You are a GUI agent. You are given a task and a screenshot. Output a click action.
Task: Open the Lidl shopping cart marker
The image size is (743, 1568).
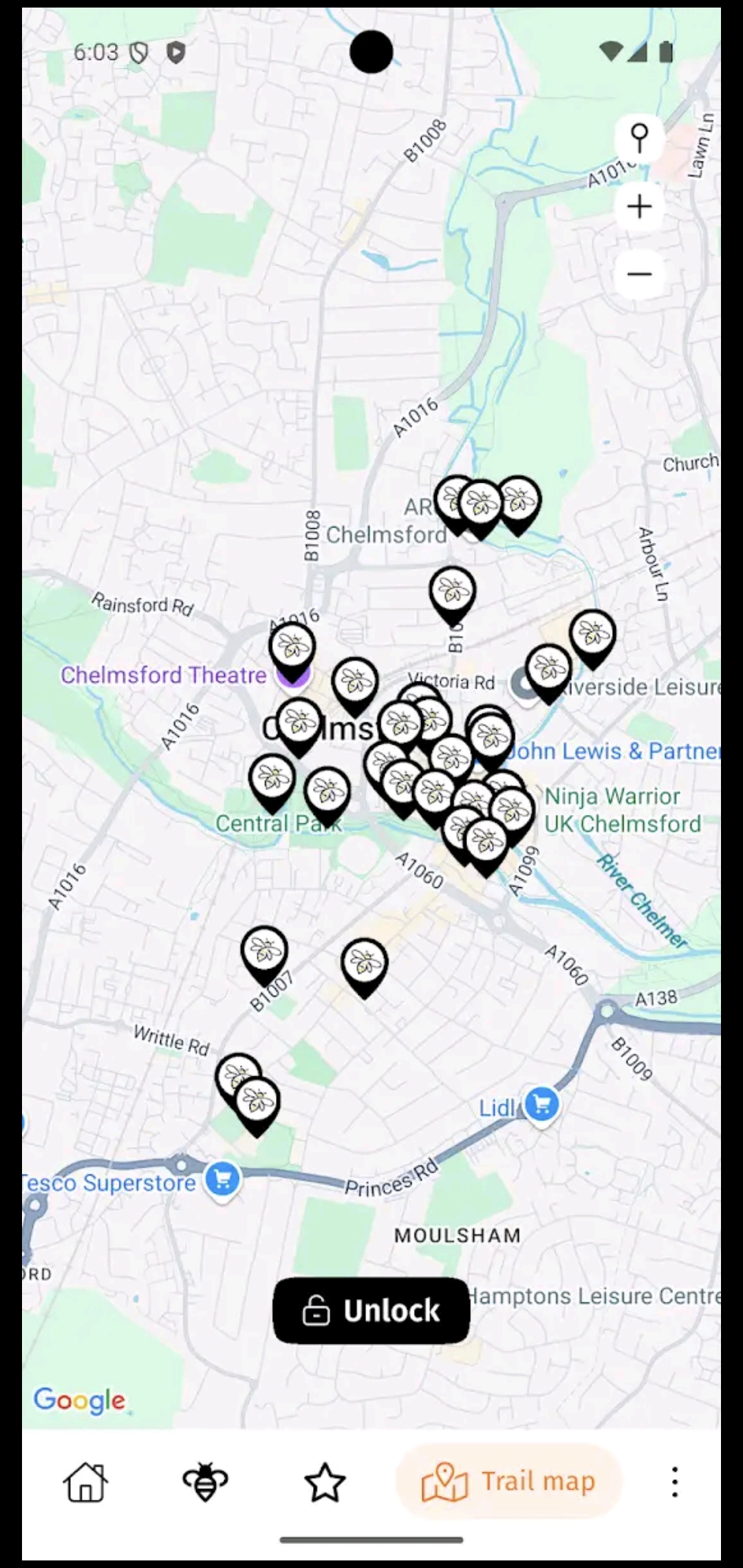coord(542,1105)
